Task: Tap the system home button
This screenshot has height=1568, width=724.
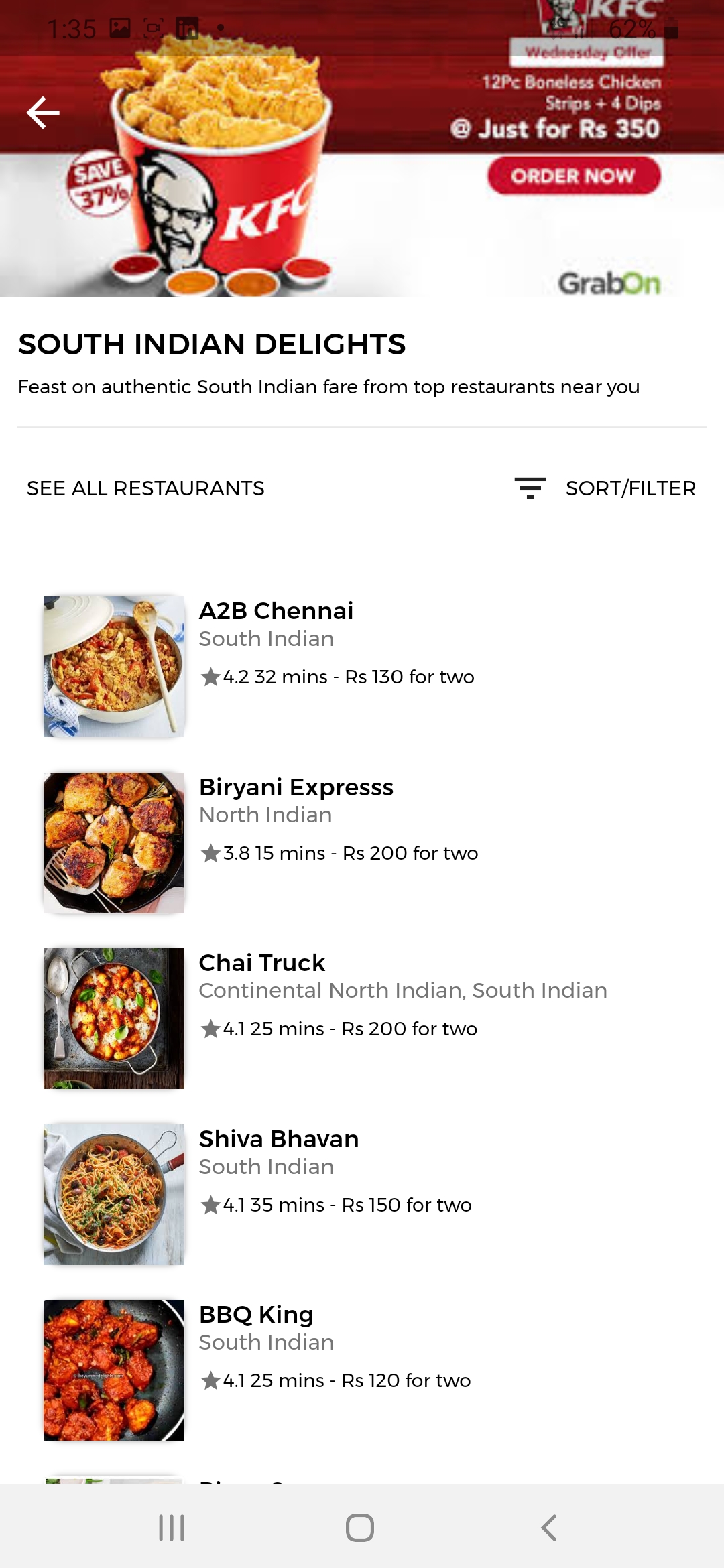Action: click(360, 1528)
